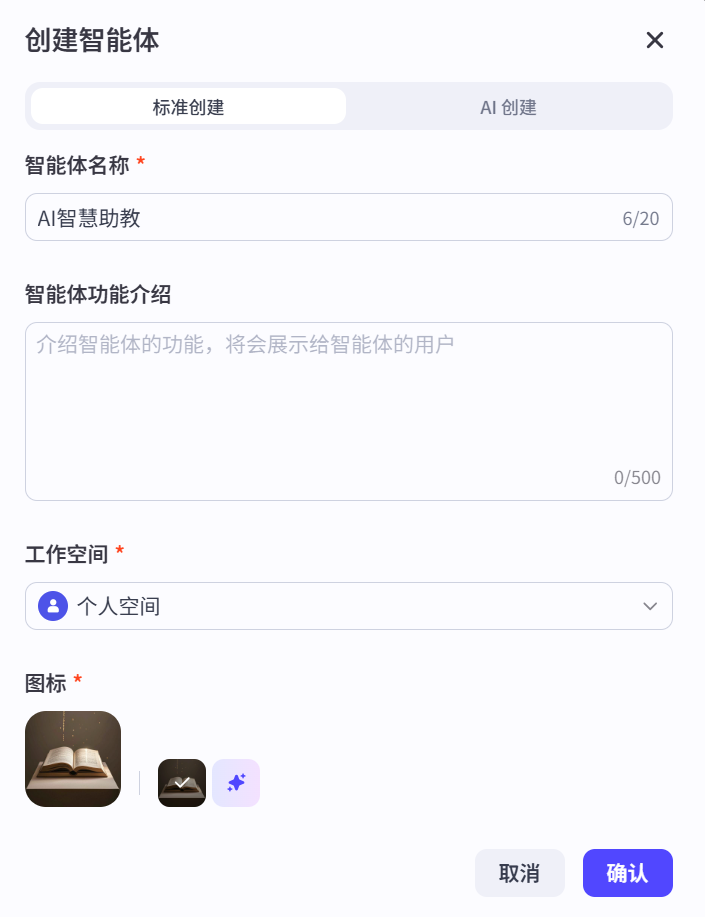Viewport: 705px width, 917px height.
Task: Tap 取消 to cancel creation
Action: click(519, 873)
